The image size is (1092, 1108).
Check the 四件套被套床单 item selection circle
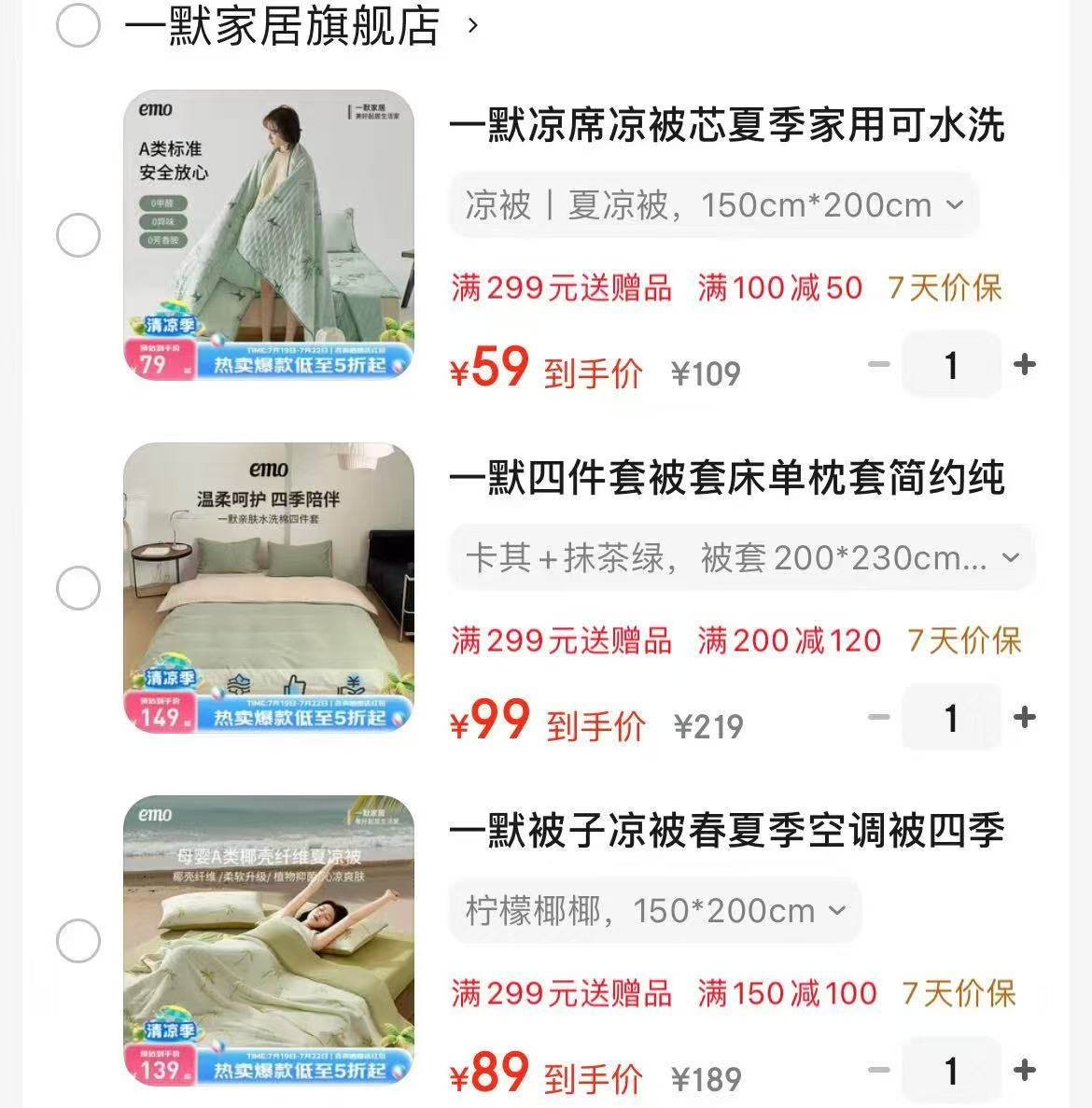[80, 588]
